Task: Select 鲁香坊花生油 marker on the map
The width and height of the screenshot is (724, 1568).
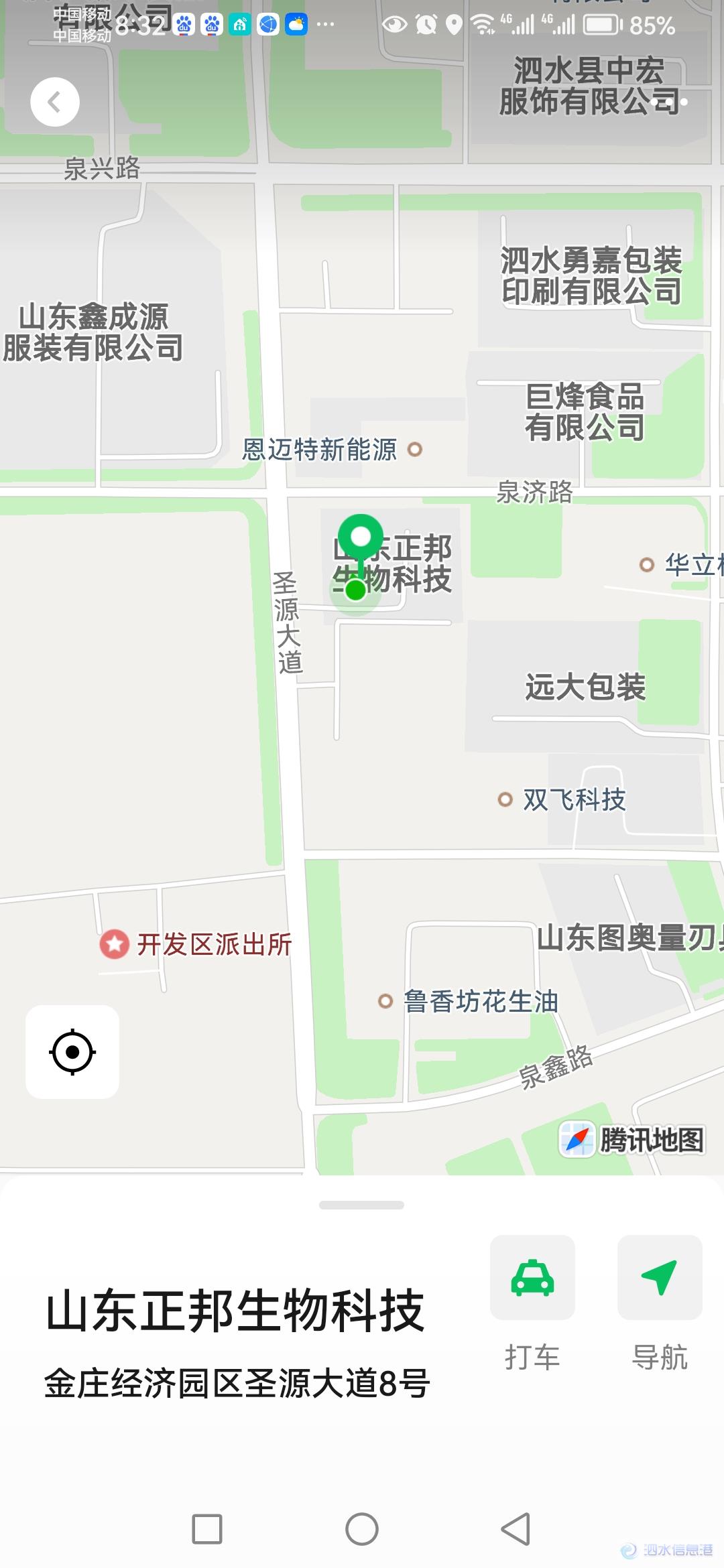Action: (385, 1001)
